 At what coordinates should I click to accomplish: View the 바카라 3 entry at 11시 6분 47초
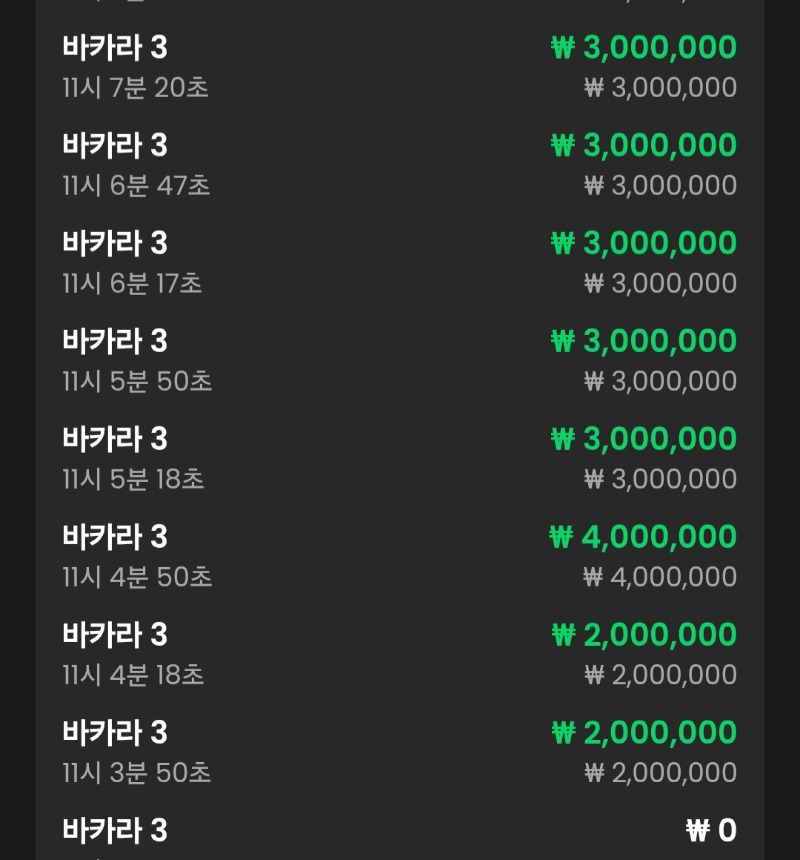(x=400, y=165)
